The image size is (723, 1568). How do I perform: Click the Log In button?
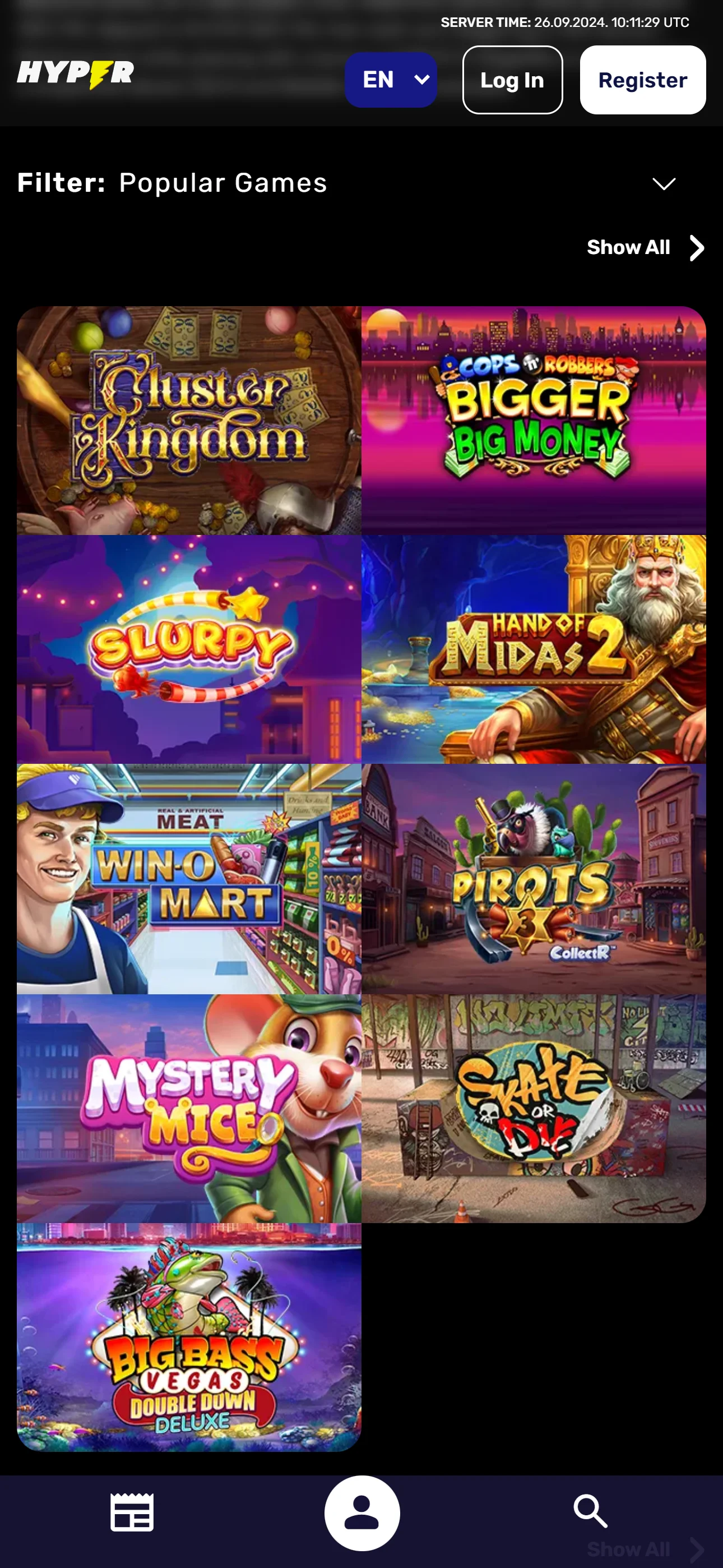tap(512, 80)
